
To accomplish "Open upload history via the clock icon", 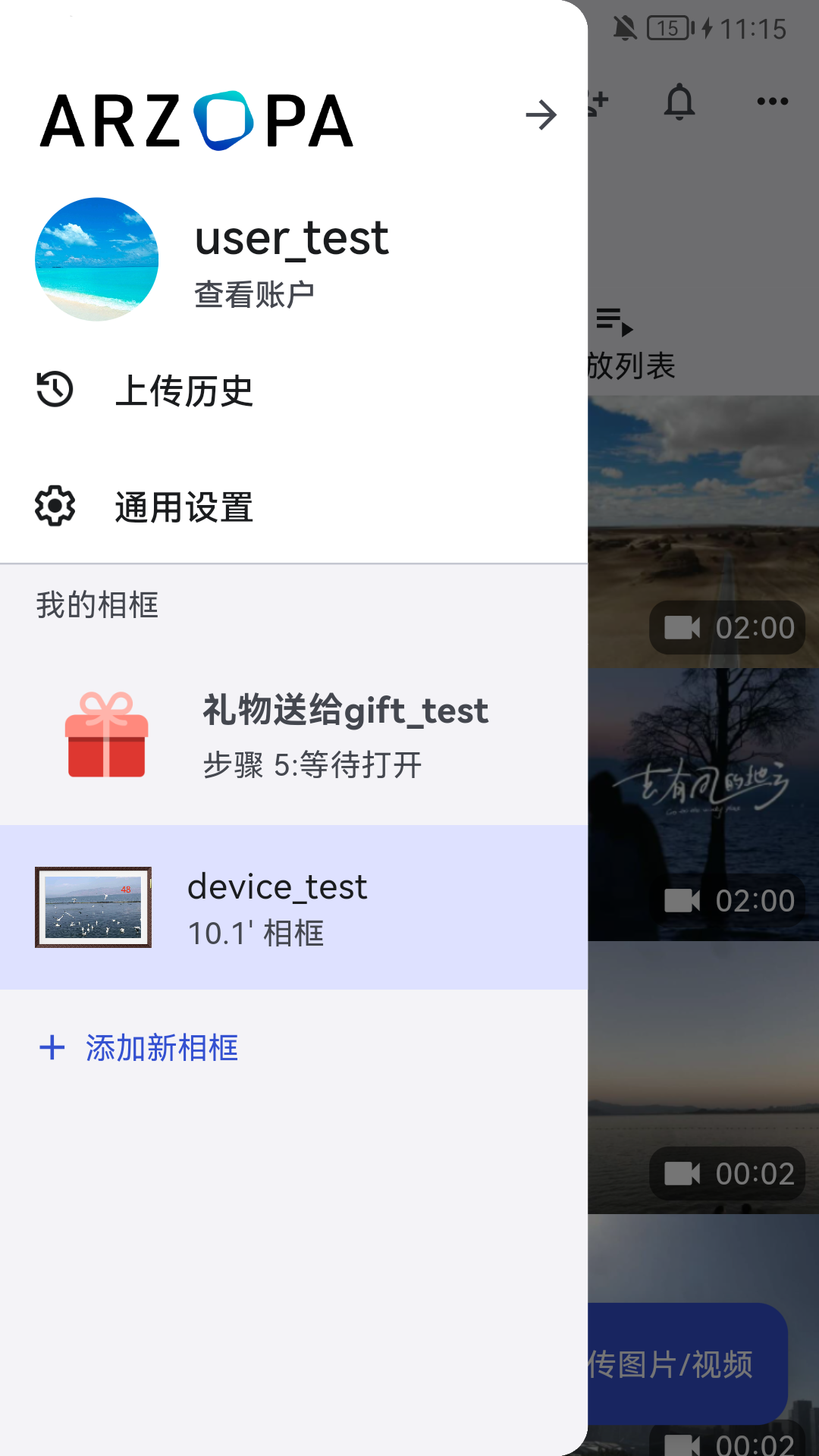I will point(54,391).
